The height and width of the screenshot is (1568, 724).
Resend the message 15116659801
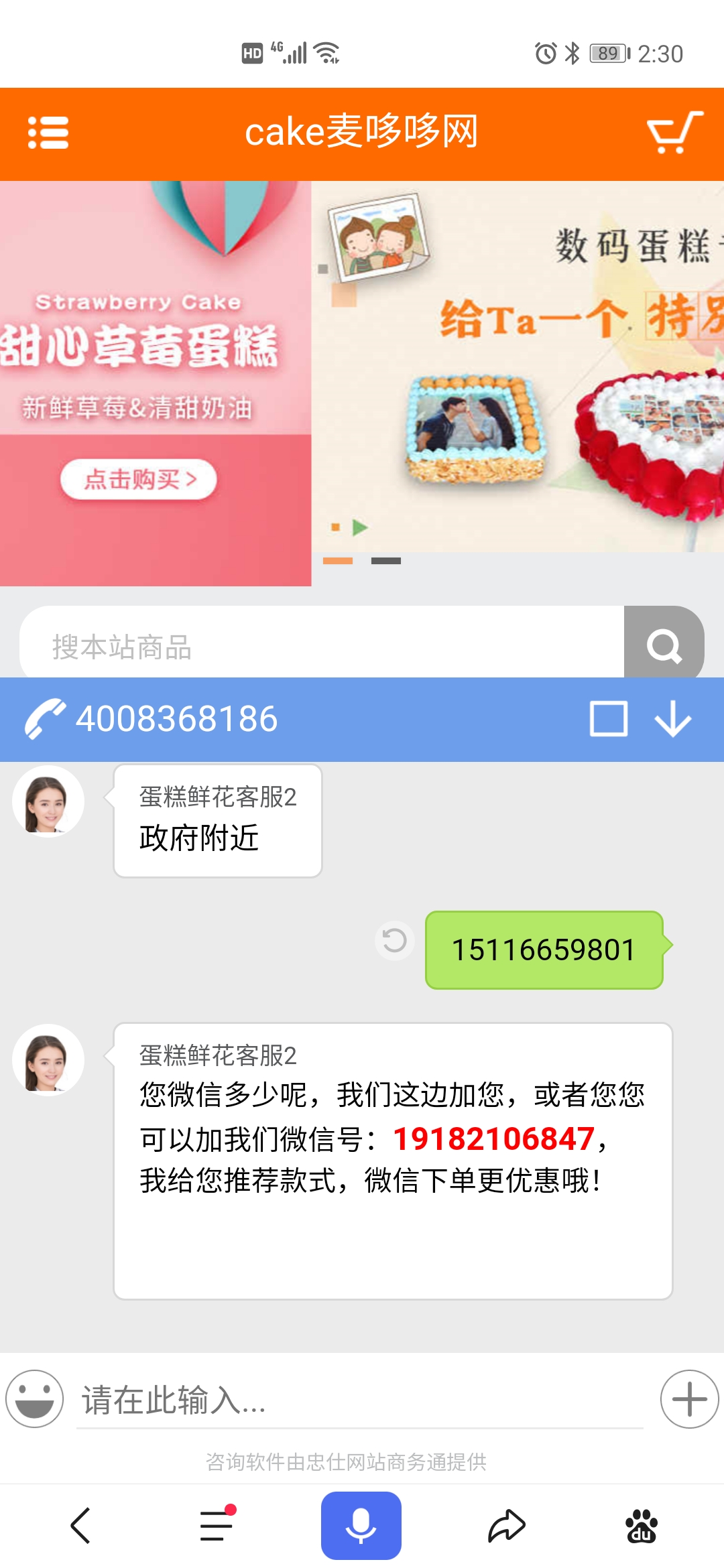click(x=394, y=940)
